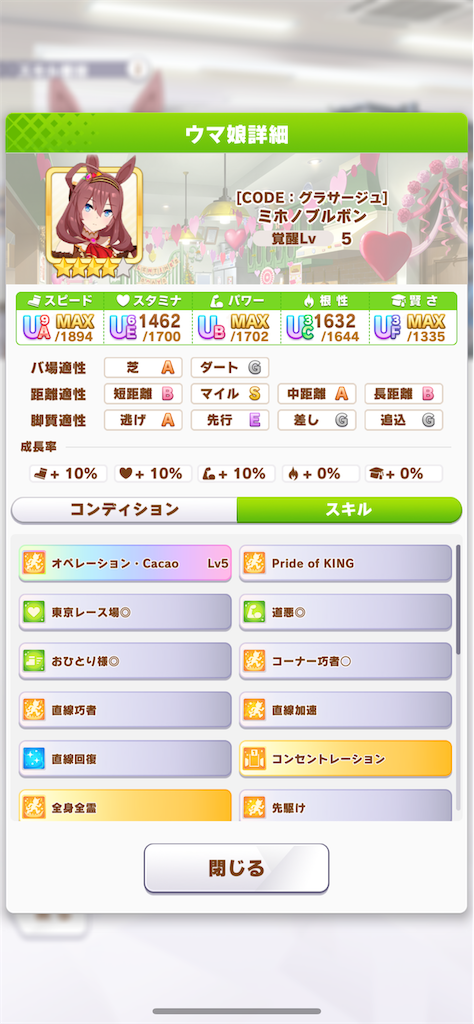This screenshot has height=1024, width=474.
Task: Open the オペレーション・Cacao skill details
Action: pos(125,563)
